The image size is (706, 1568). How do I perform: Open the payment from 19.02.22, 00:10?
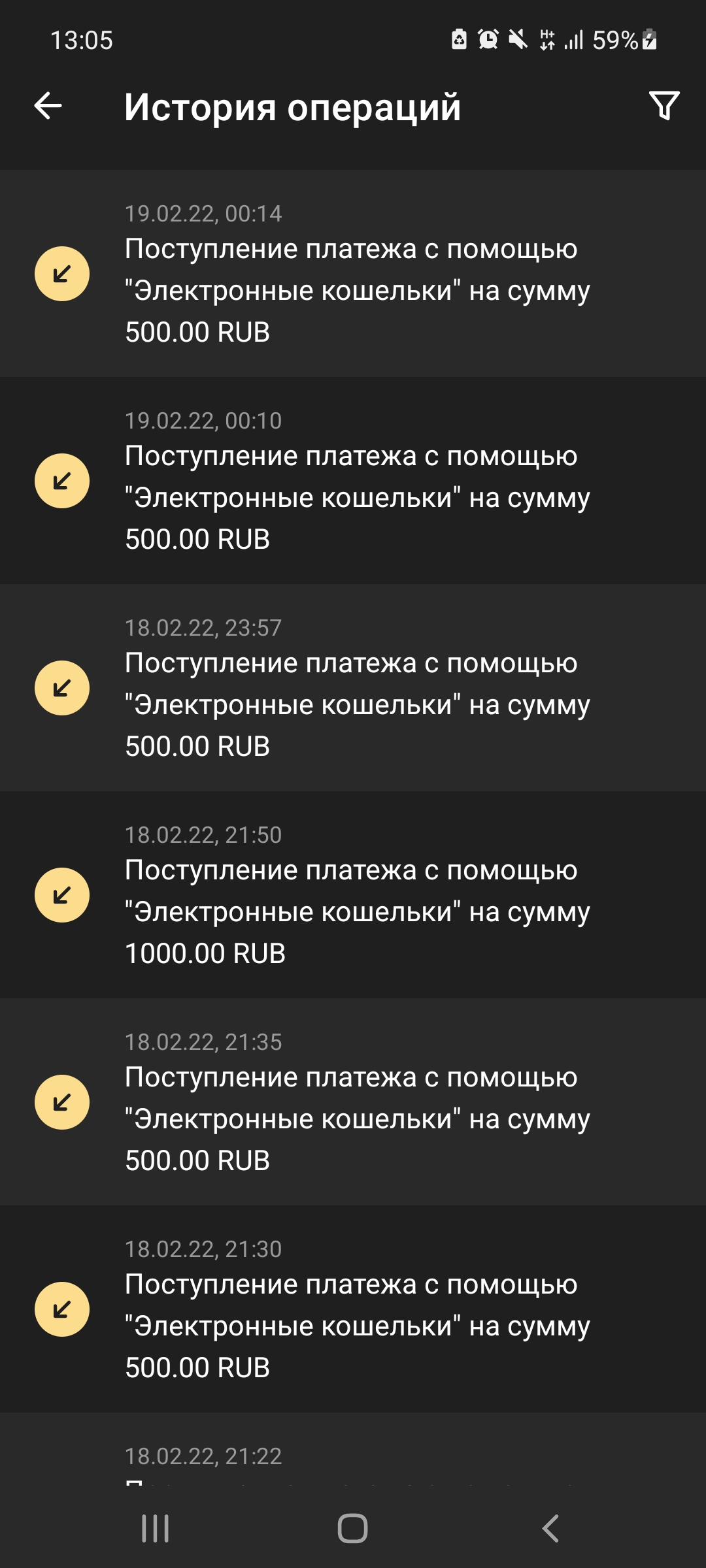point(353,480)
